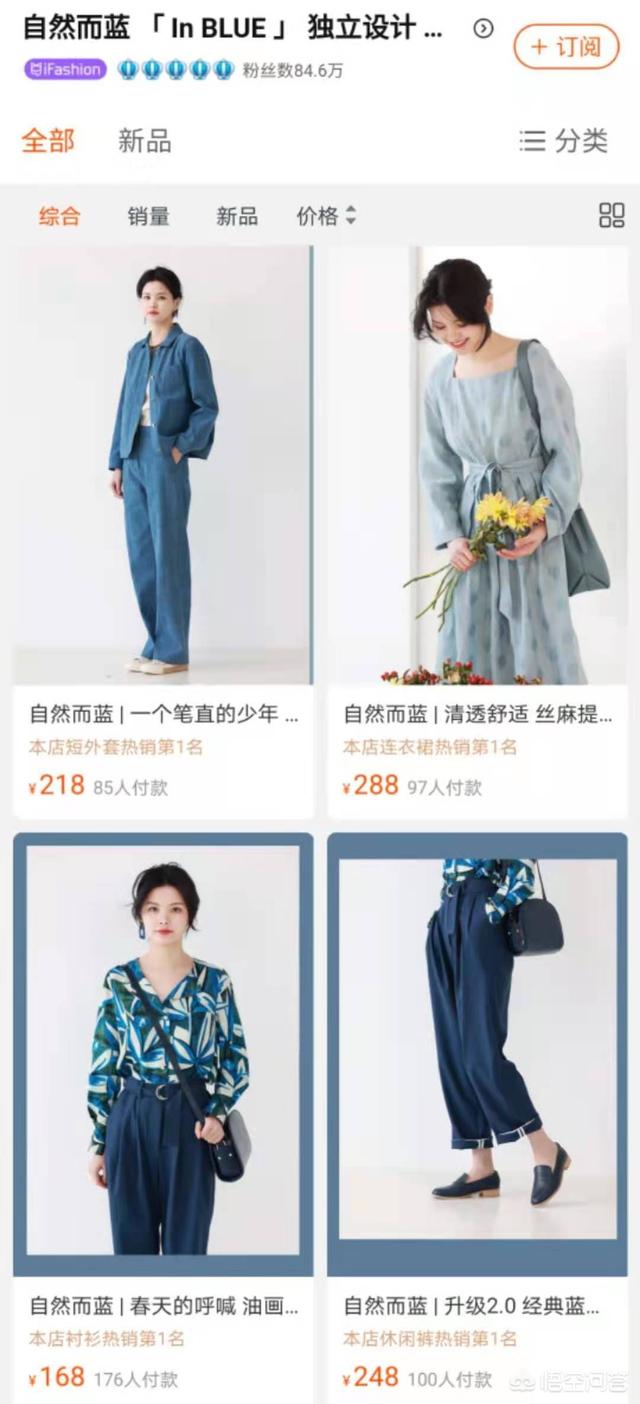
Task: Select the 新品 sort option beside 销量
Action: point(237,215)
